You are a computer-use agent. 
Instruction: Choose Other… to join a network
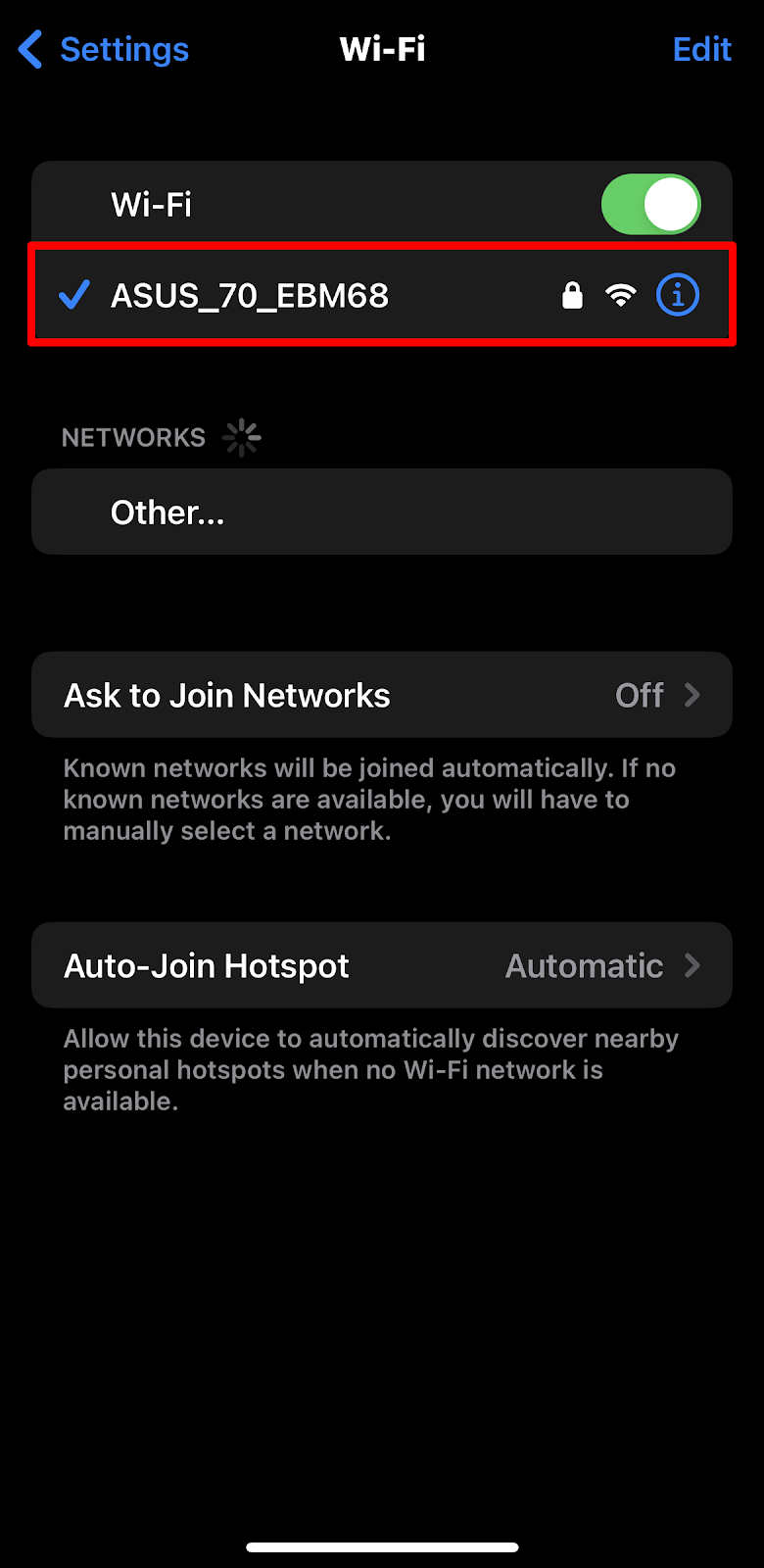click(382, 512)
